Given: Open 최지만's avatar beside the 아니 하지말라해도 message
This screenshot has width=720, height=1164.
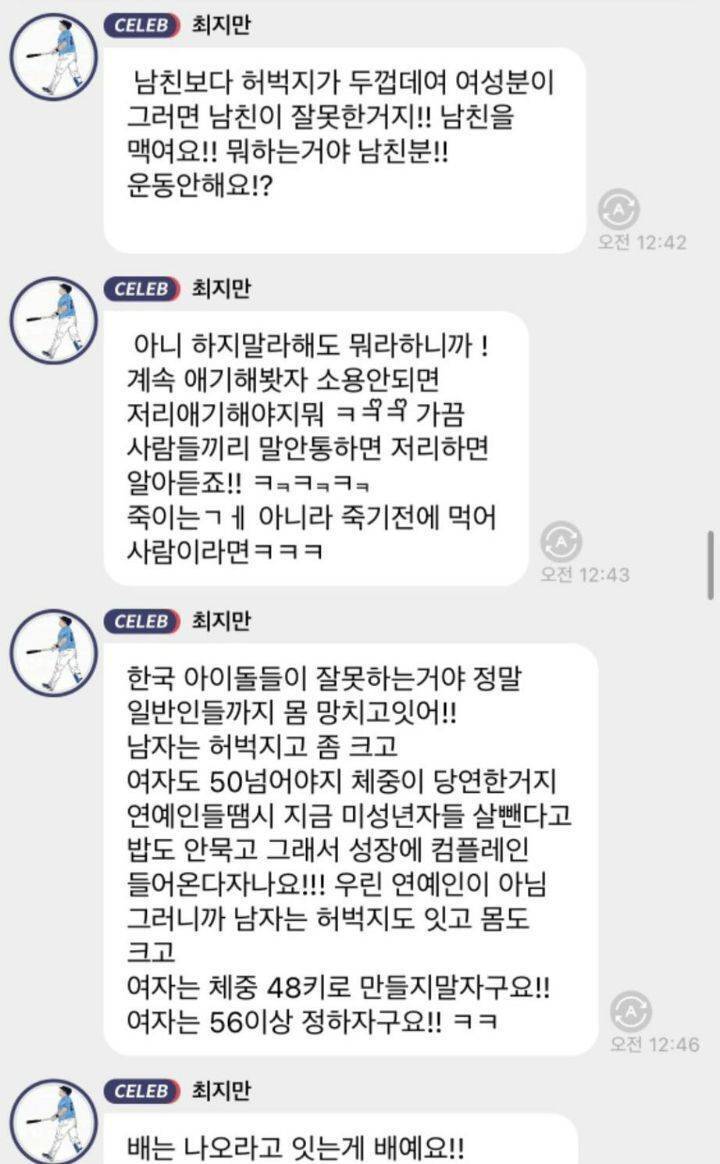Looking at the screenshot, I should pos(53,320).
